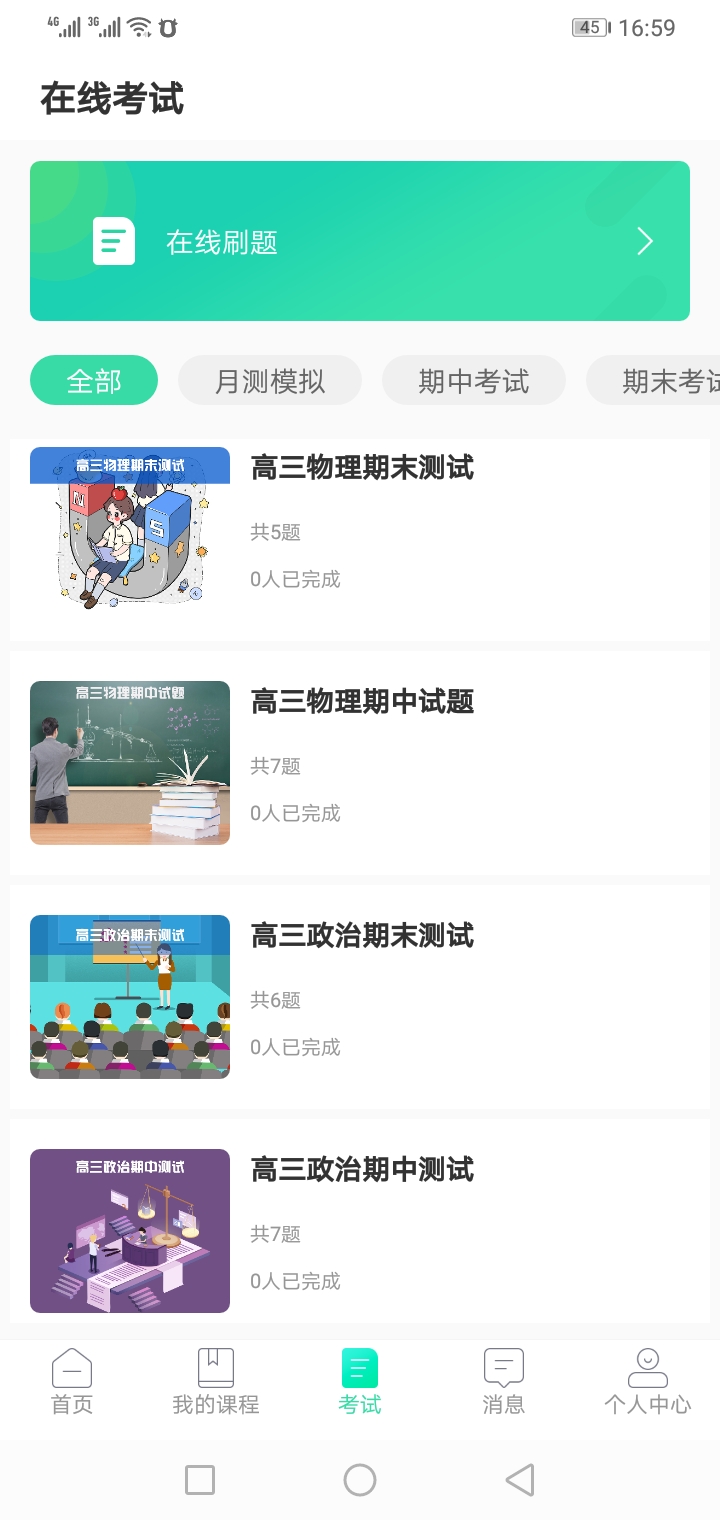Switch to 我的课程 tab

(216, 1382)
